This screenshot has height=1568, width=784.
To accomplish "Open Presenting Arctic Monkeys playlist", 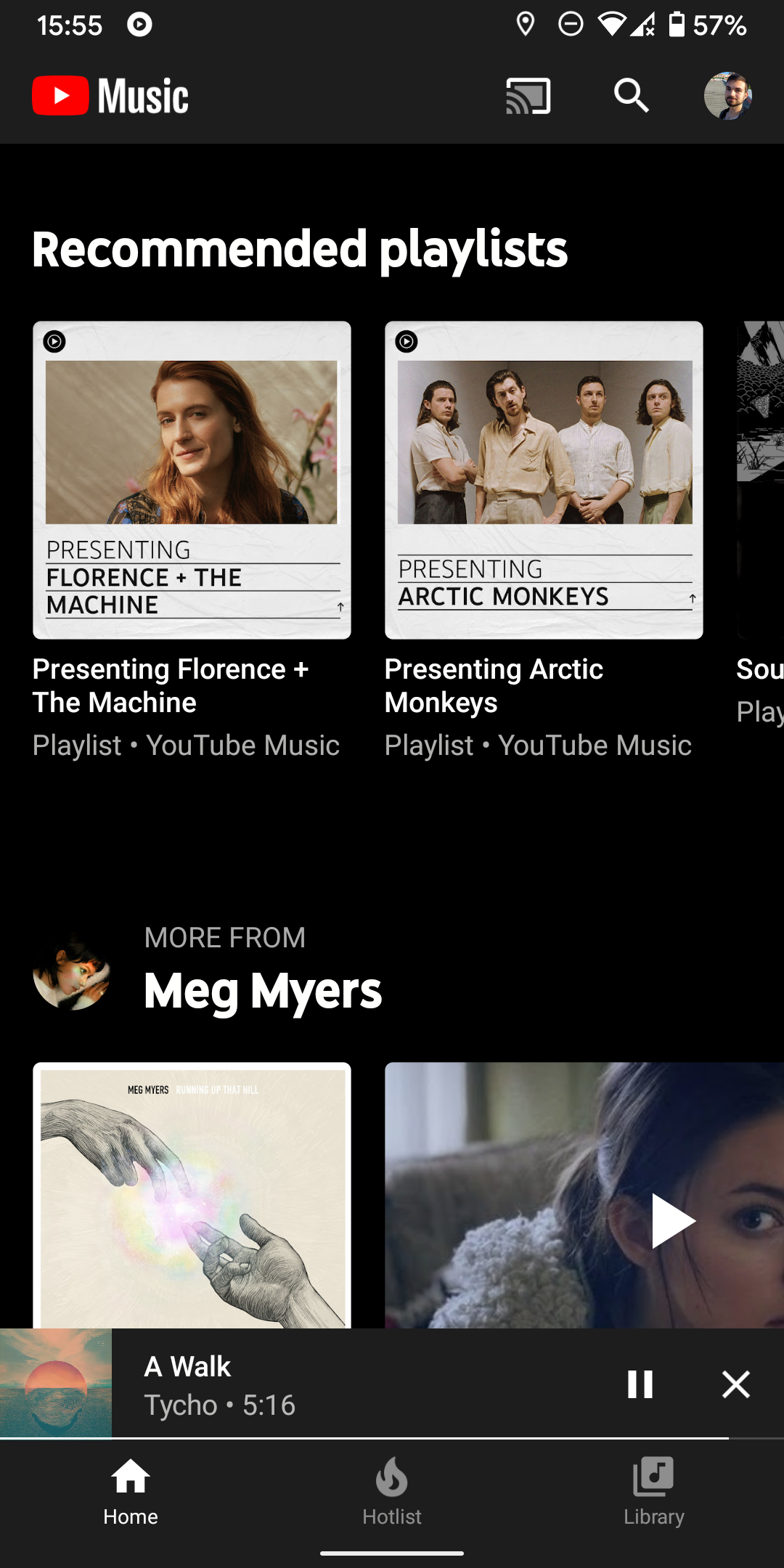I will (543, 479).
